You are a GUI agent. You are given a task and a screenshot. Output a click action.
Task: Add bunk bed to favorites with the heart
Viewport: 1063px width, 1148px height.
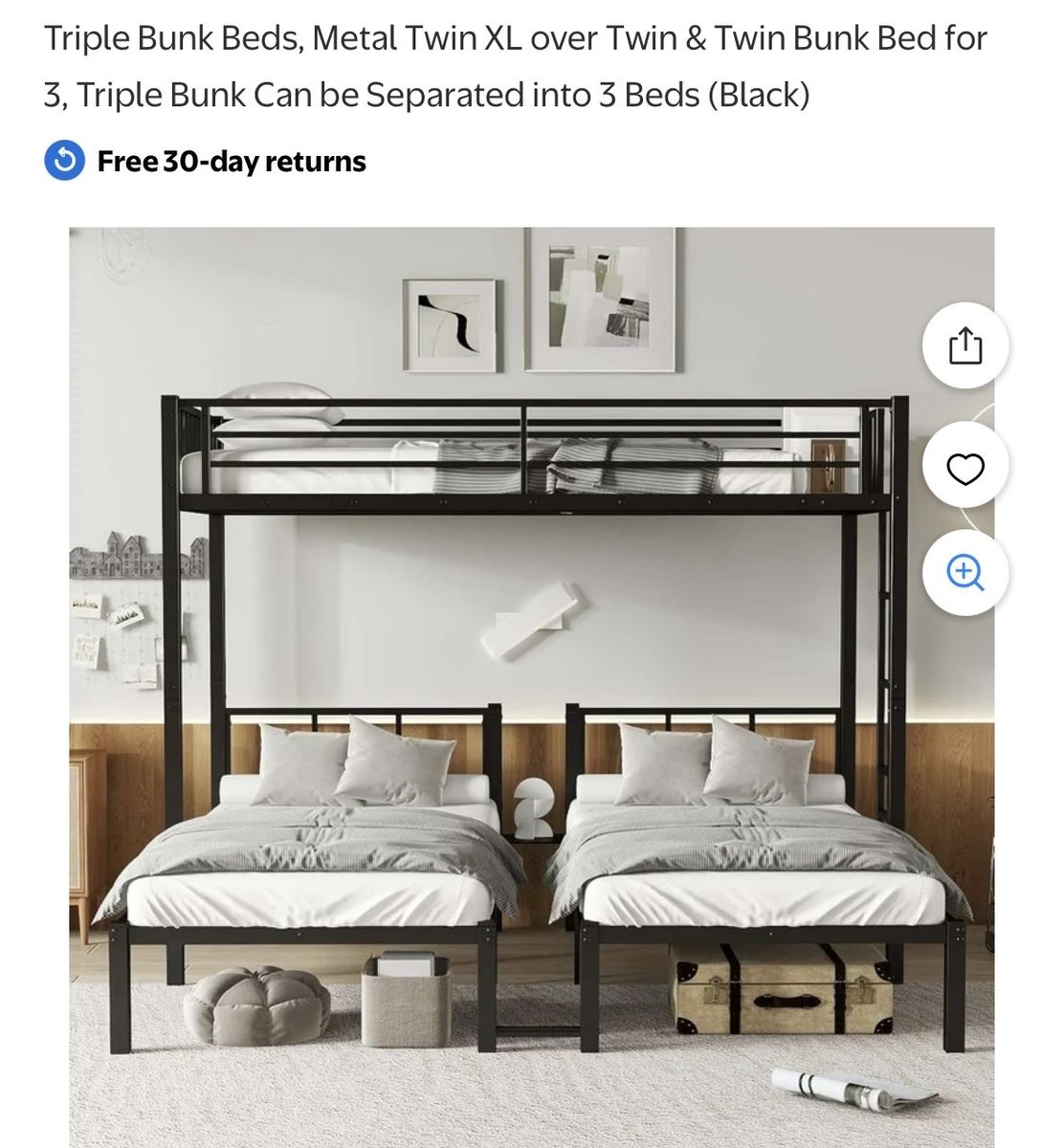click(964, 469)
